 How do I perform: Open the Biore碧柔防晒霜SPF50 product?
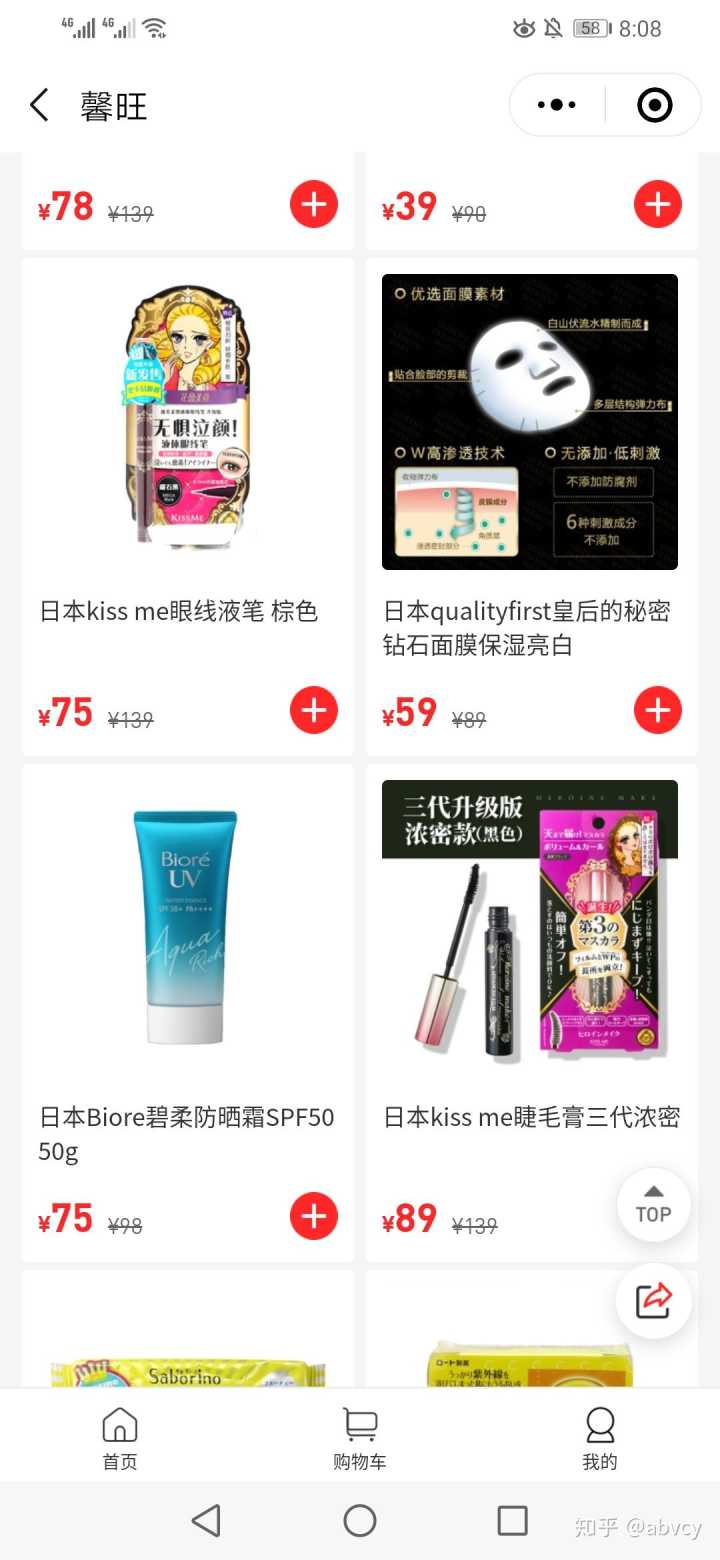click(x=187, y=930)
